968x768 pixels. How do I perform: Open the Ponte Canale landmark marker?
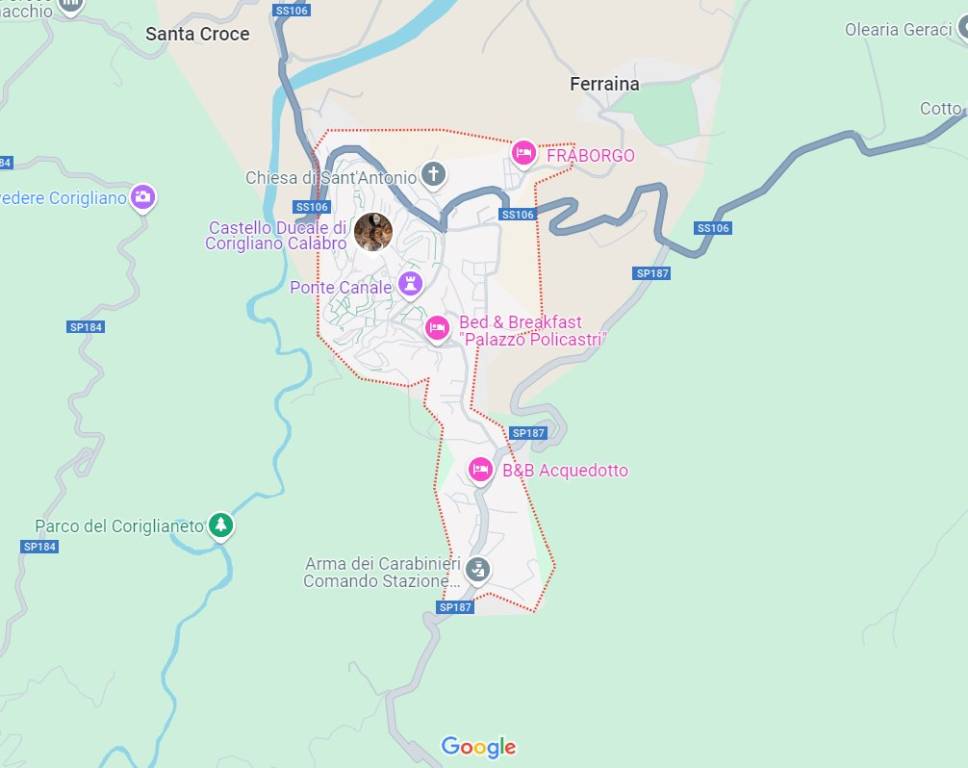click(410, 283)
